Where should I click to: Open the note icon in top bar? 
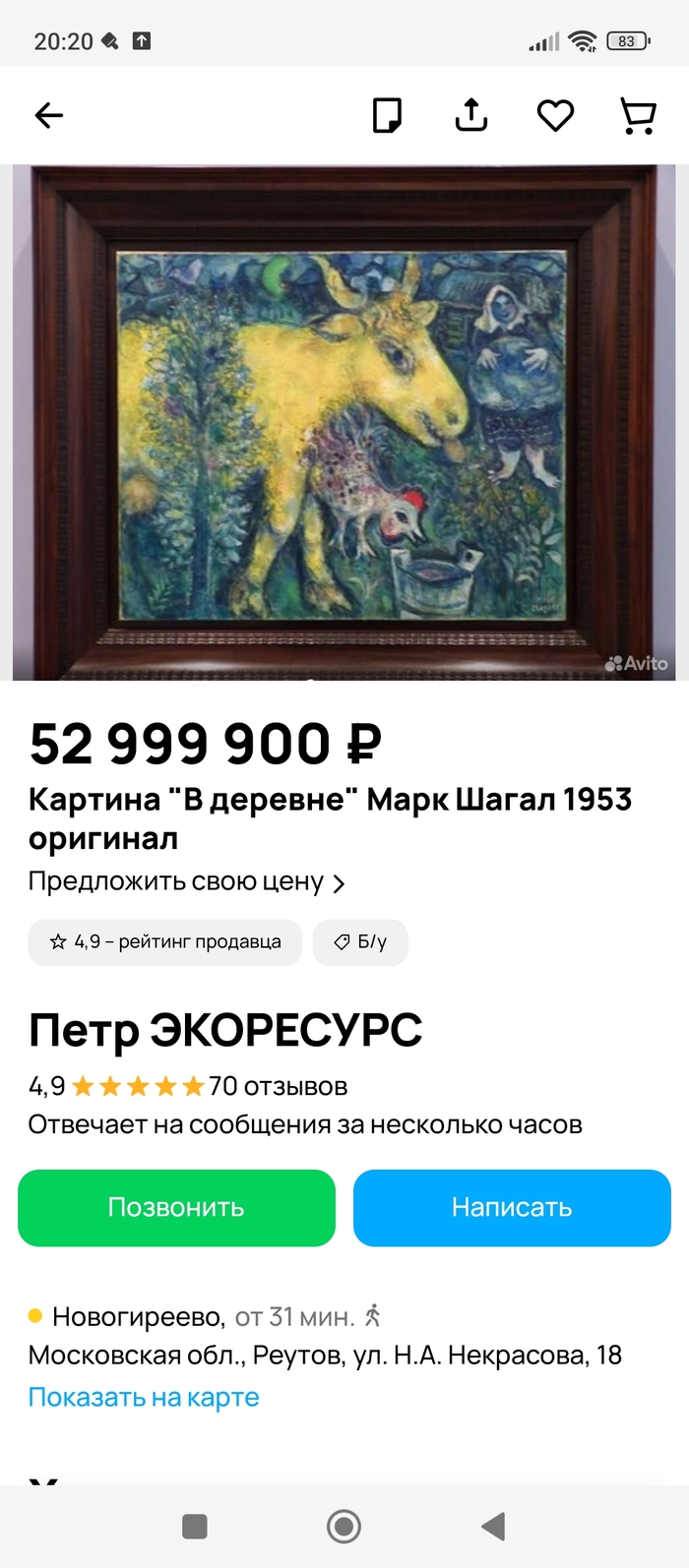[387, 115]
